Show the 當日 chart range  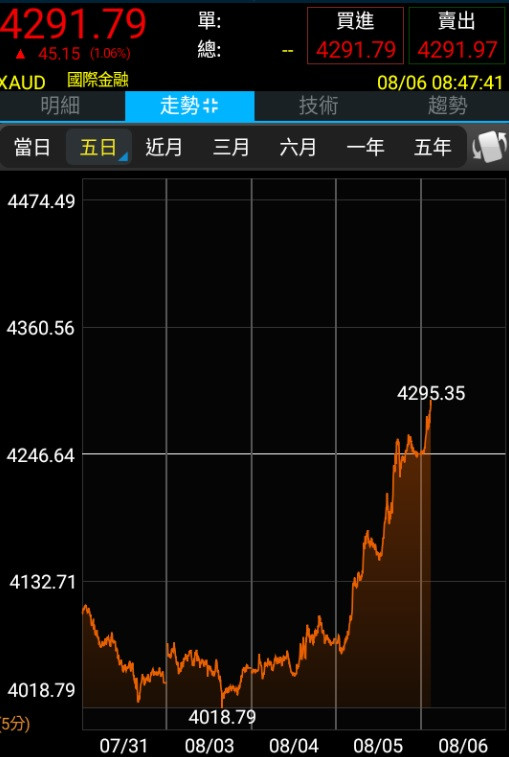(32, 147)
